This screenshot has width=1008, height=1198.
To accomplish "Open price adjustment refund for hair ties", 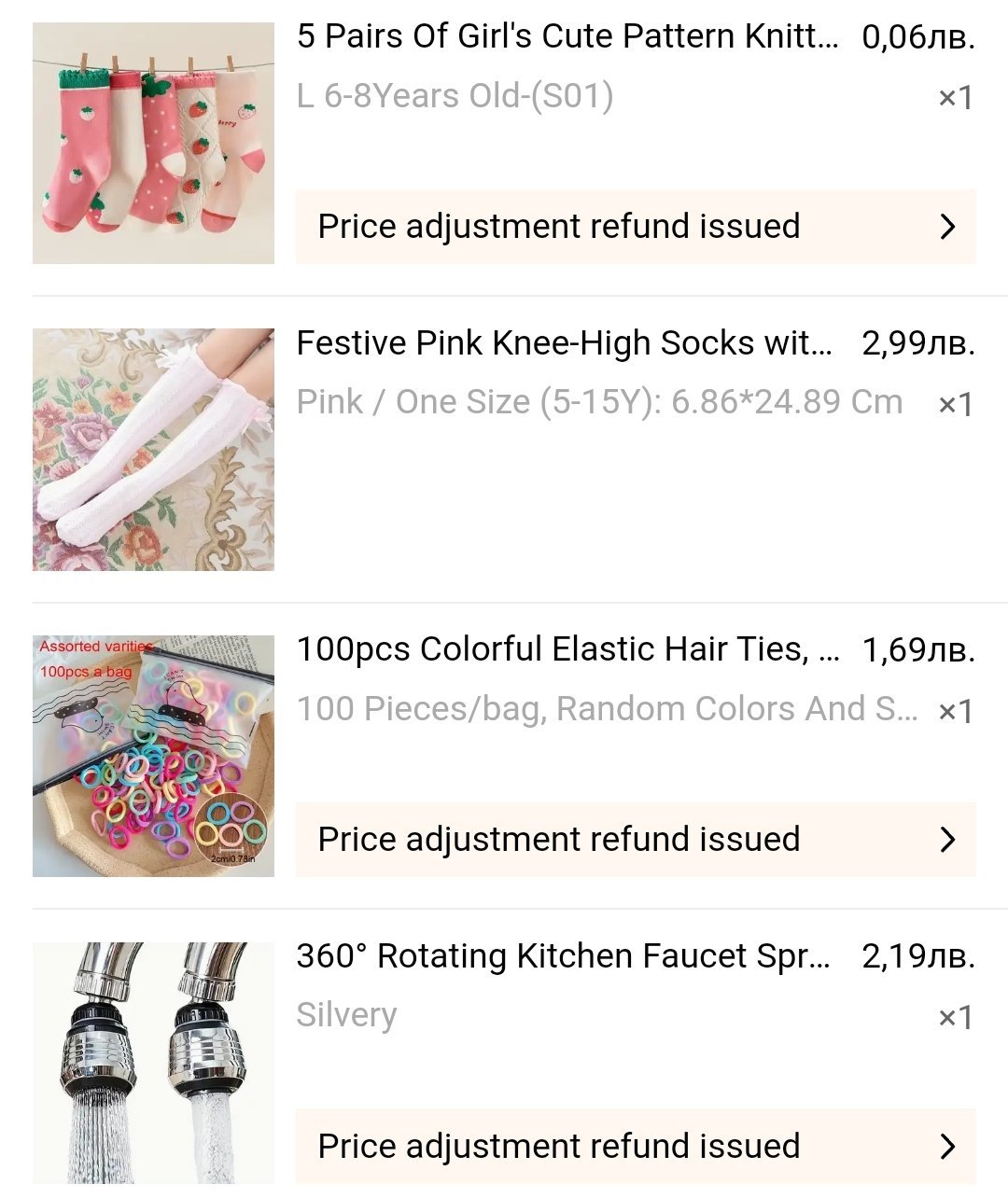I will (x=635, y=840).
